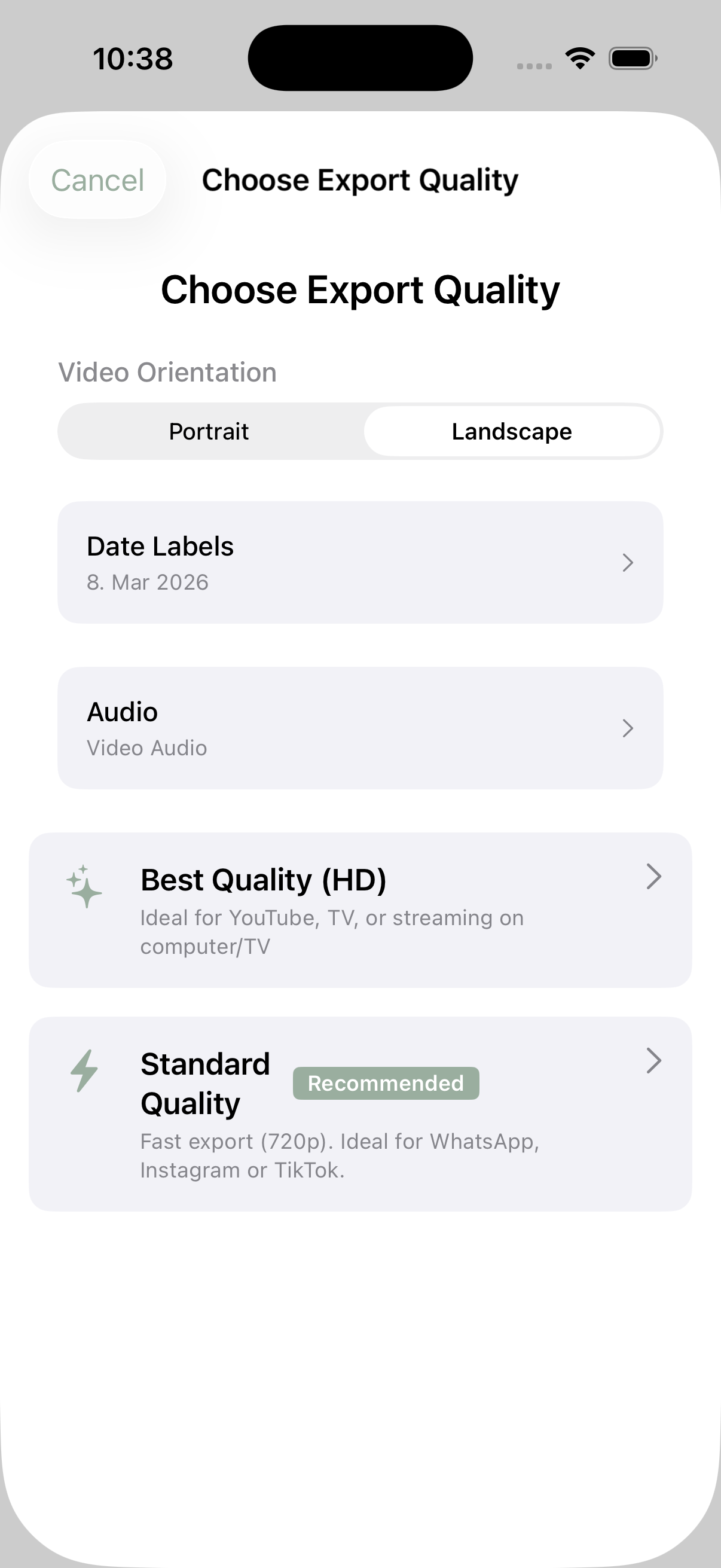Viewport: 721px width, 1568px height.
Task: Choose Best Quality (HD) export
Action: 360,910
